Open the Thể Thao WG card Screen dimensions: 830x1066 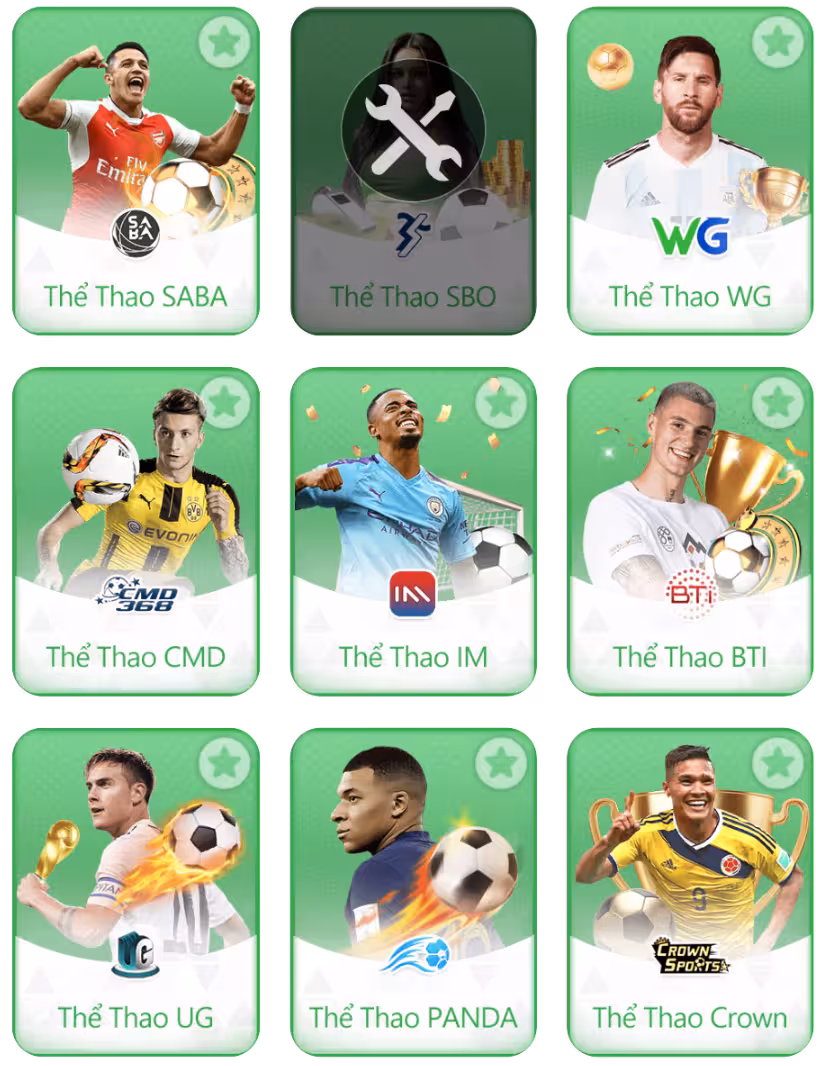point(690,200)
